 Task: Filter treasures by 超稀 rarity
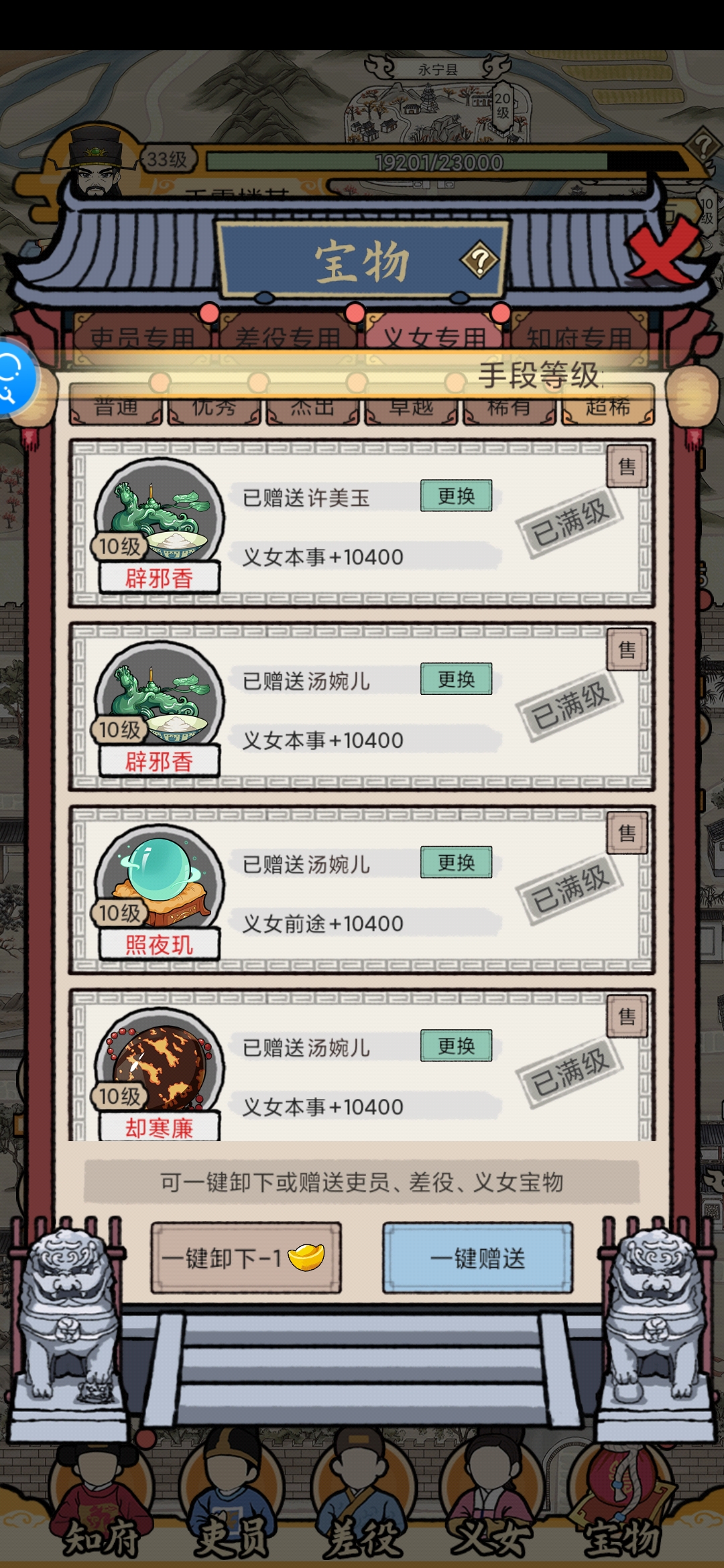tap(608, 405)
